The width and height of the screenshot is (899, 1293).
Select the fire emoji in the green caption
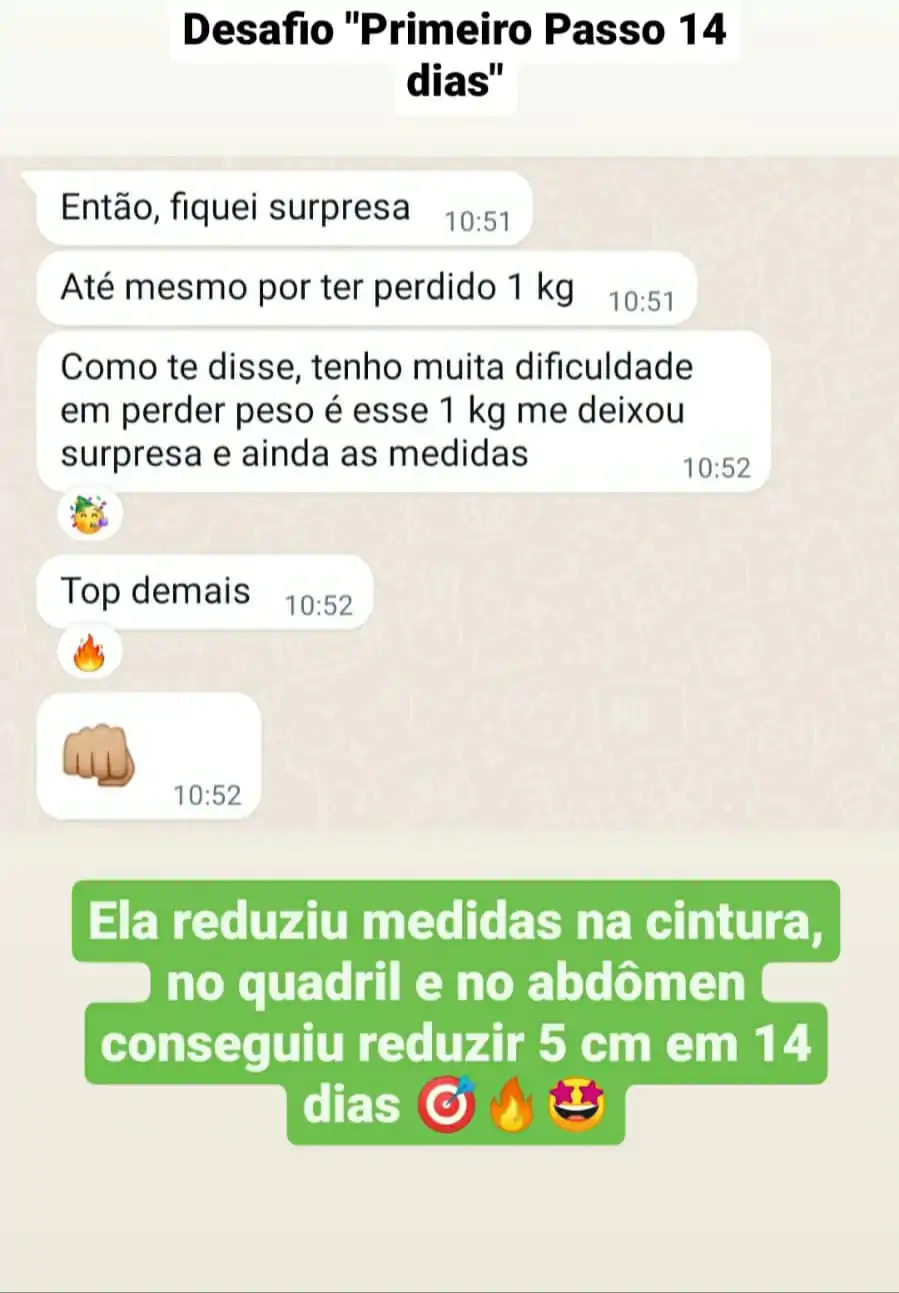pos(512,1105)
